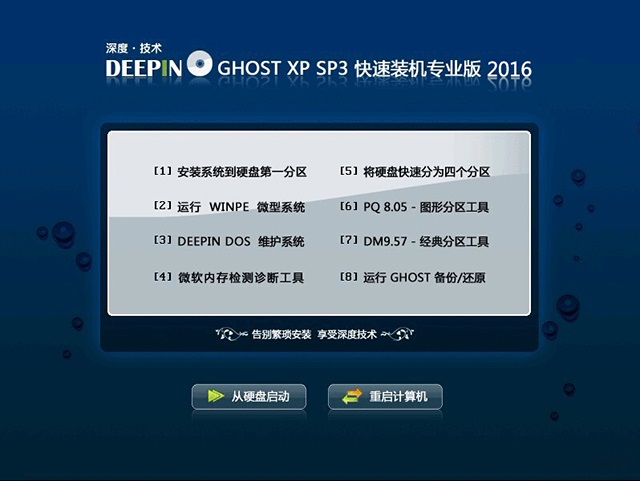Choose quick split disk into four partitions
Viewport: 640px width, 481px height.
[415, 172]
